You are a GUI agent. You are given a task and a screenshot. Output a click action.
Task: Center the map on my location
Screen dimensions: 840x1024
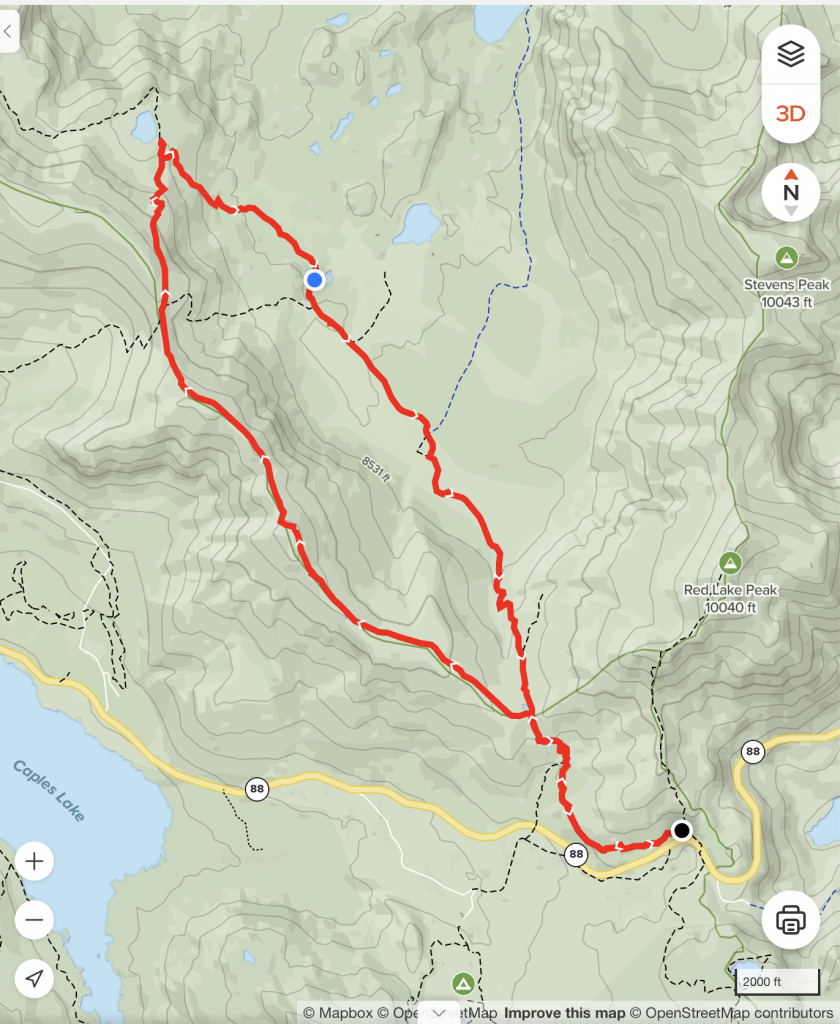34,977
